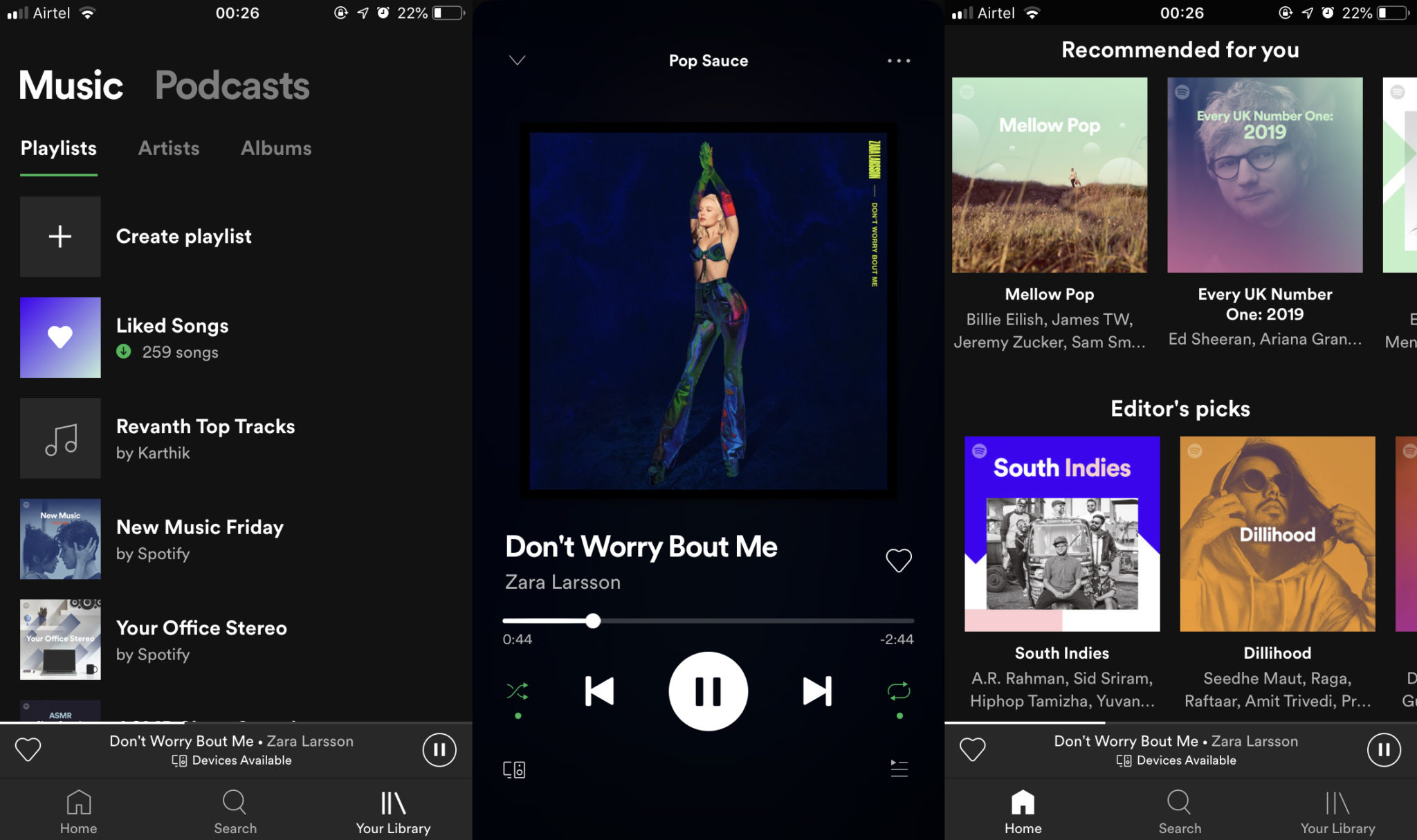Open the Mellow Pop playlist card
The image size is (1417, 840).
[1049, 175]
